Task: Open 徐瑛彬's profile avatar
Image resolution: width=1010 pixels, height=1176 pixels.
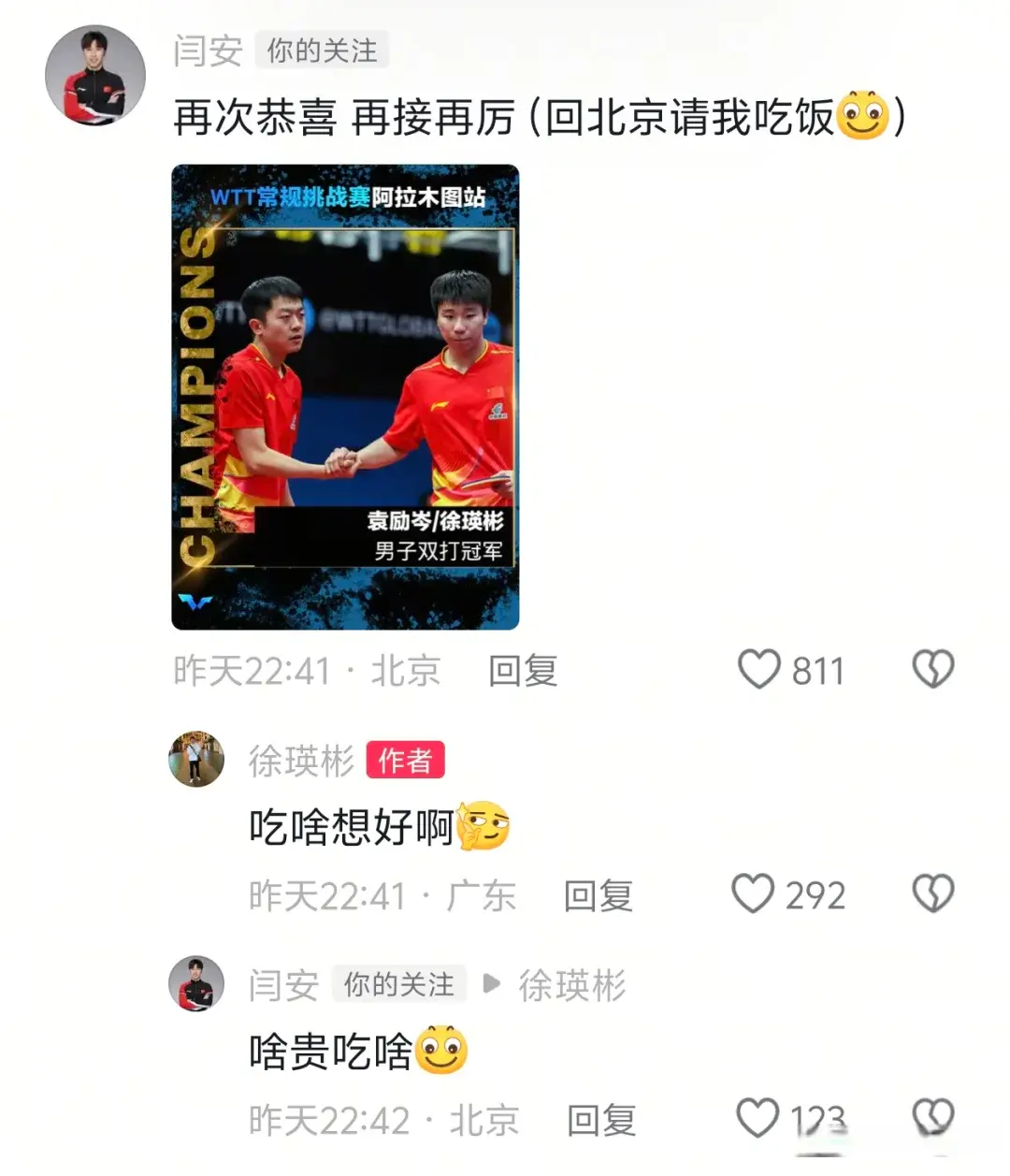Action: pos(196,760)
